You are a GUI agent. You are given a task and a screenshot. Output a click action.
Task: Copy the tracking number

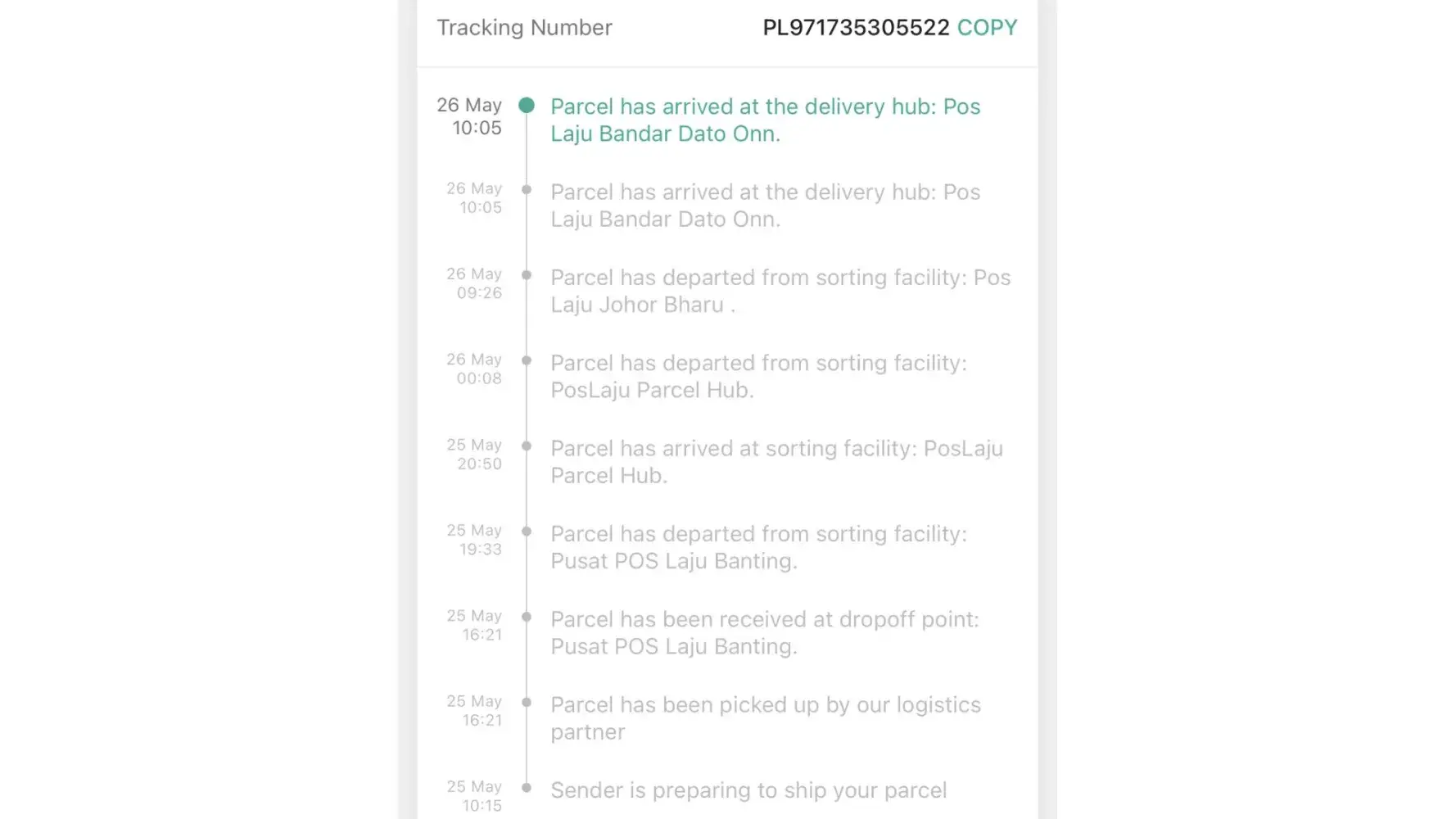coord(987,28)
